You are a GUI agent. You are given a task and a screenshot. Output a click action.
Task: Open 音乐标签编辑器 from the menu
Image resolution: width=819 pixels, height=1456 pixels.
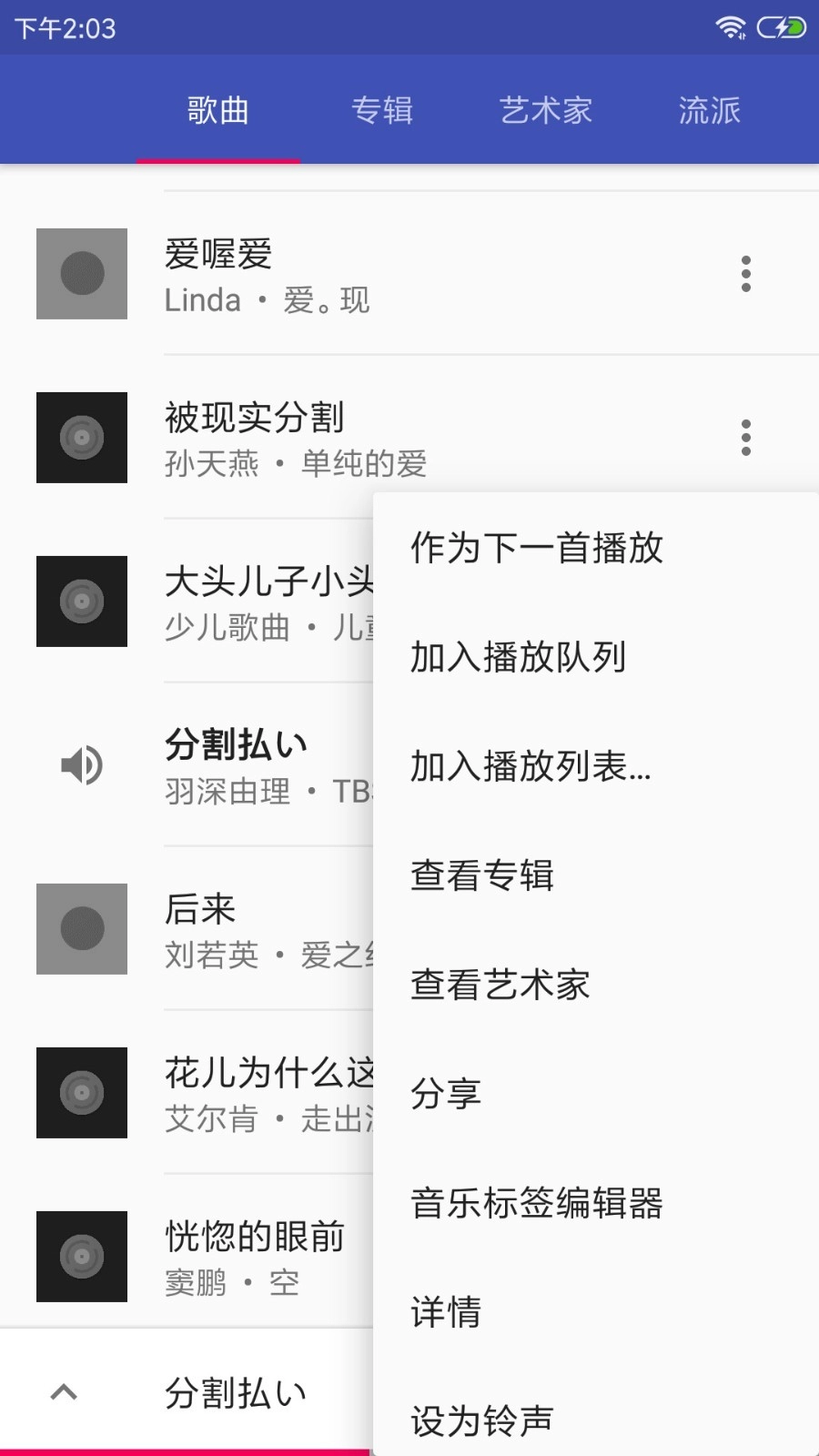click(537, 1203)
